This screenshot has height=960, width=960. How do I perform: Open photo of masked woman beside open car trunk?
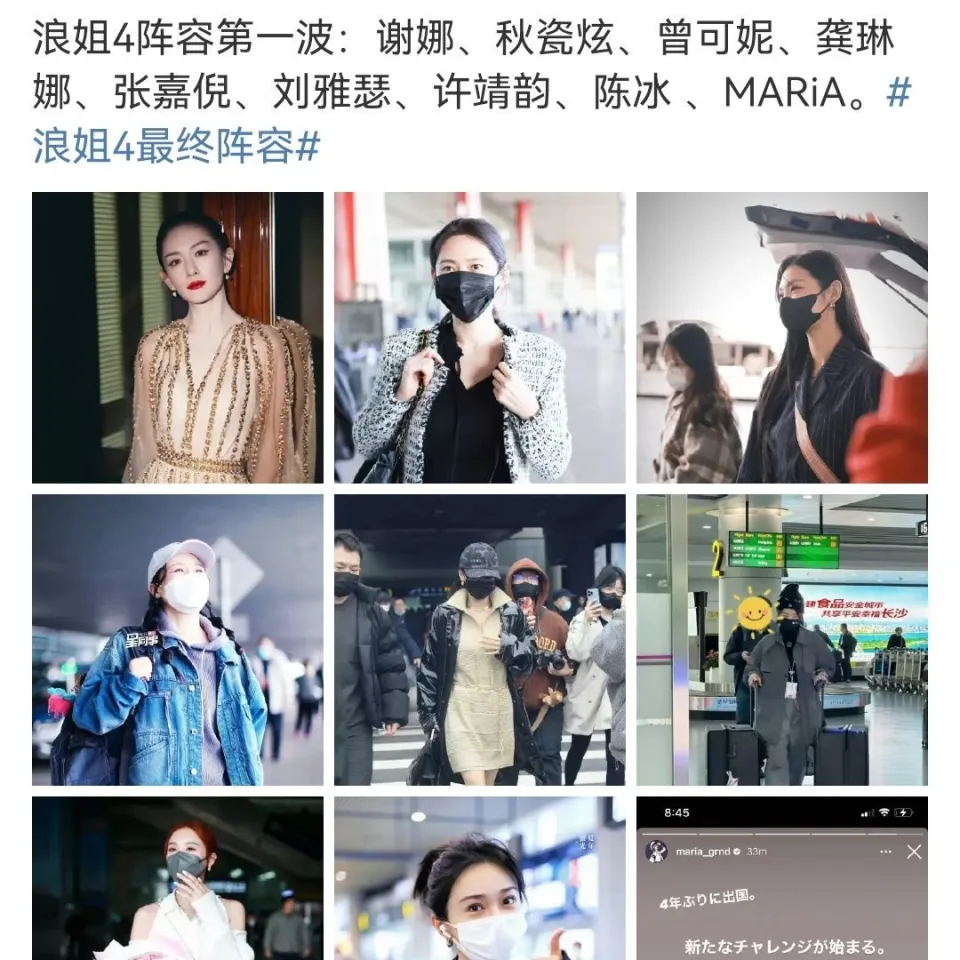pos(782,338)
